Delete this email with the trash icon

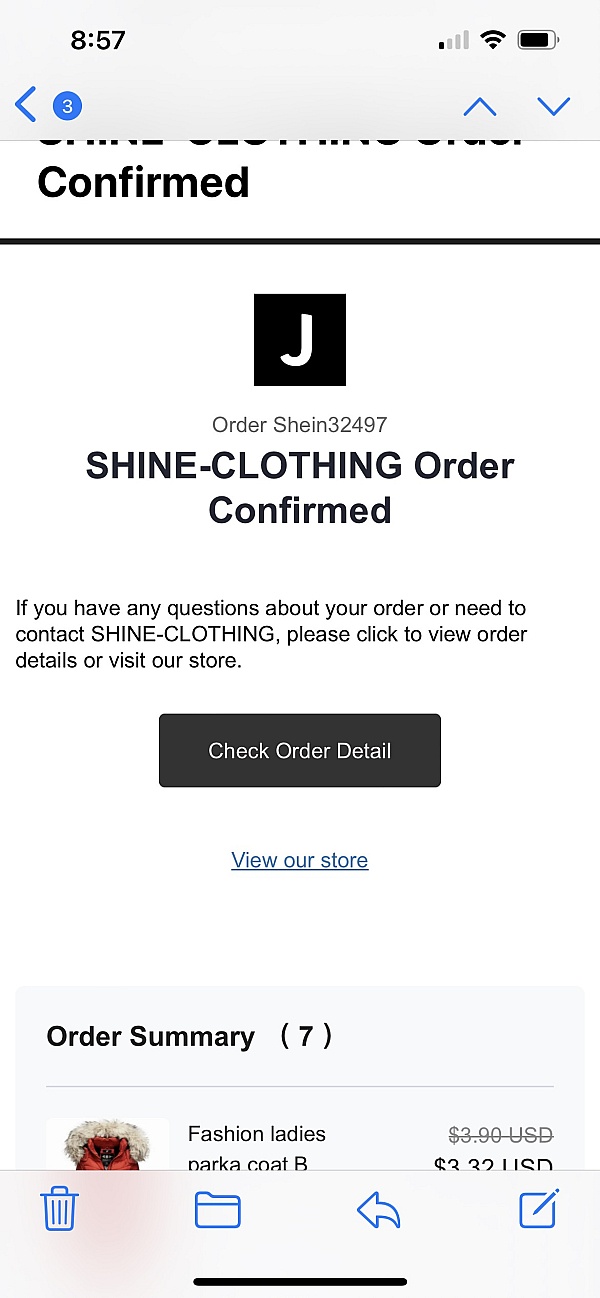coord(60,1209)
